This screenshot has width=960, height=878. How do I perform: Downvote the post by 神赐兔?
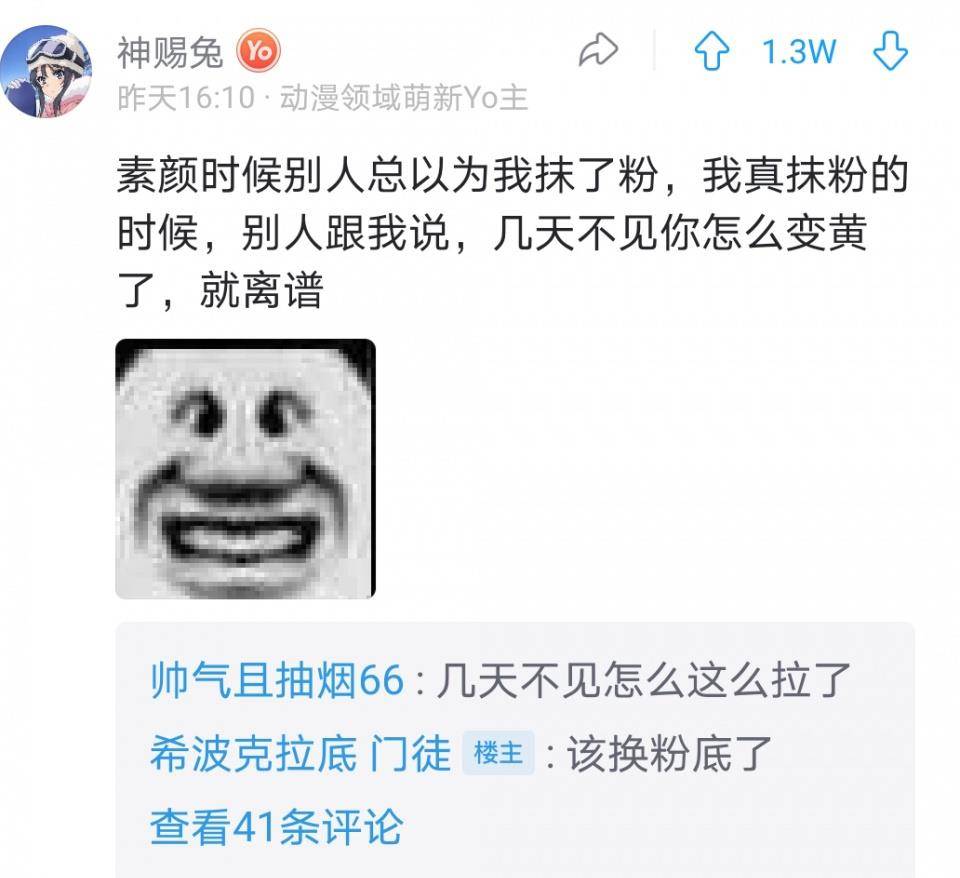[889, 51]
